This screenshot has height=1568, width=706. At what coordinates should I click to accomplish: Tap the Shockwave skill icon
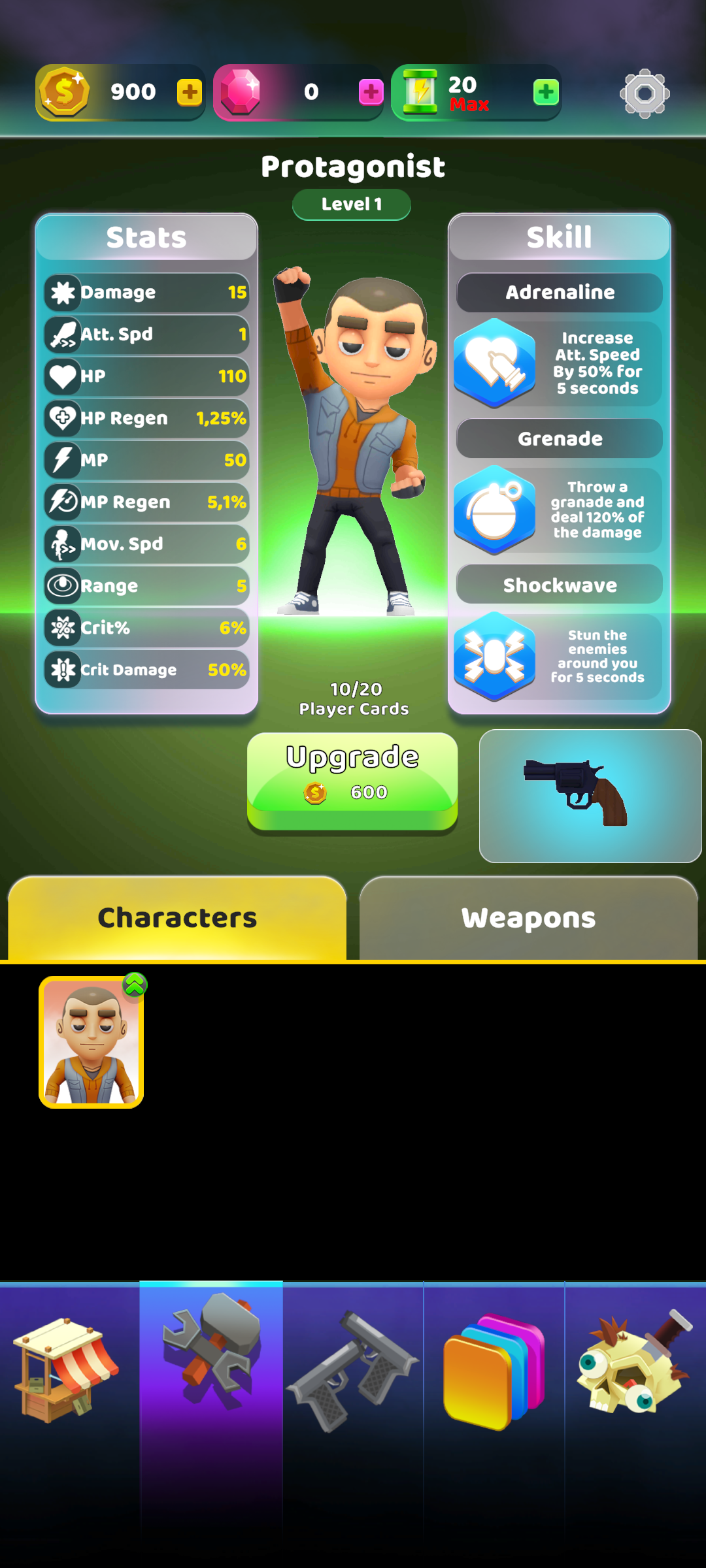(x=495, y=657)
